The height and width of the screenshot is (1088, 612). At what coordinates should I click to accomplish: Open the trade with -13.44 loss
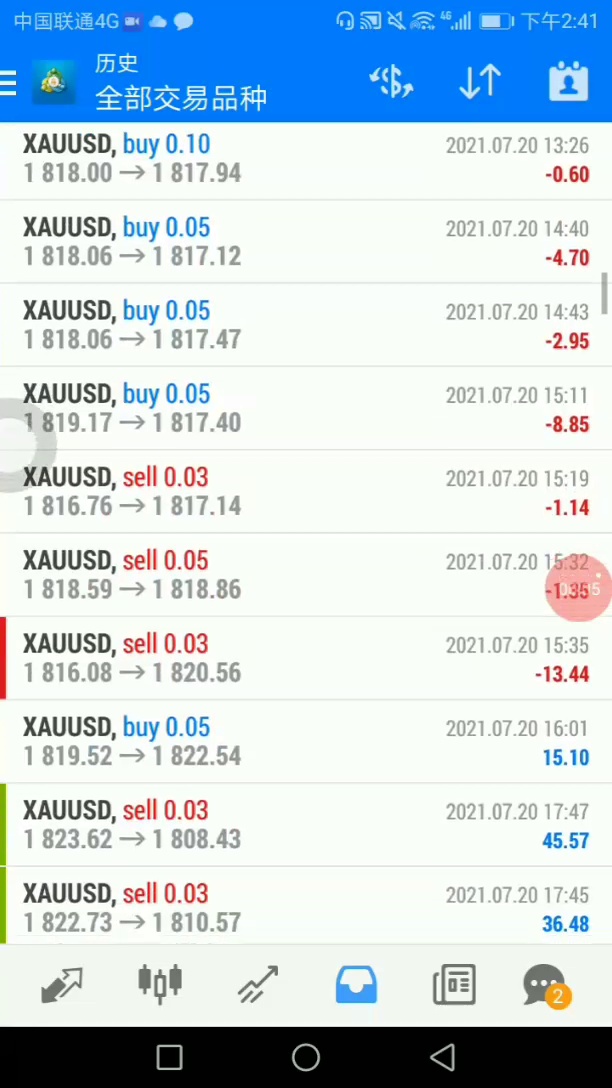[x=300, y=659]
